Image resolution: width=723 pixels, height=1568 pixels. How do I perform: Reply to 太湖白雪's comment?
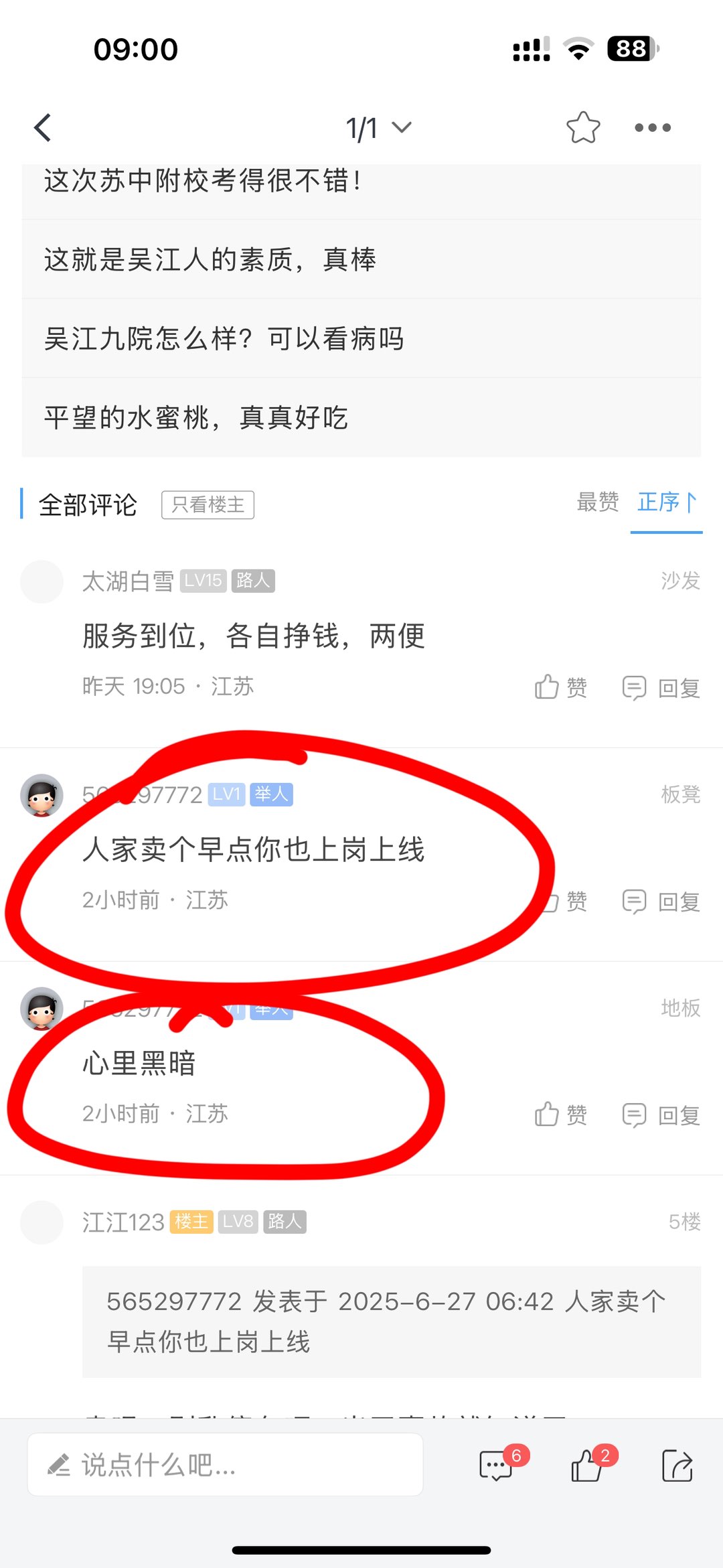[661, 687]
